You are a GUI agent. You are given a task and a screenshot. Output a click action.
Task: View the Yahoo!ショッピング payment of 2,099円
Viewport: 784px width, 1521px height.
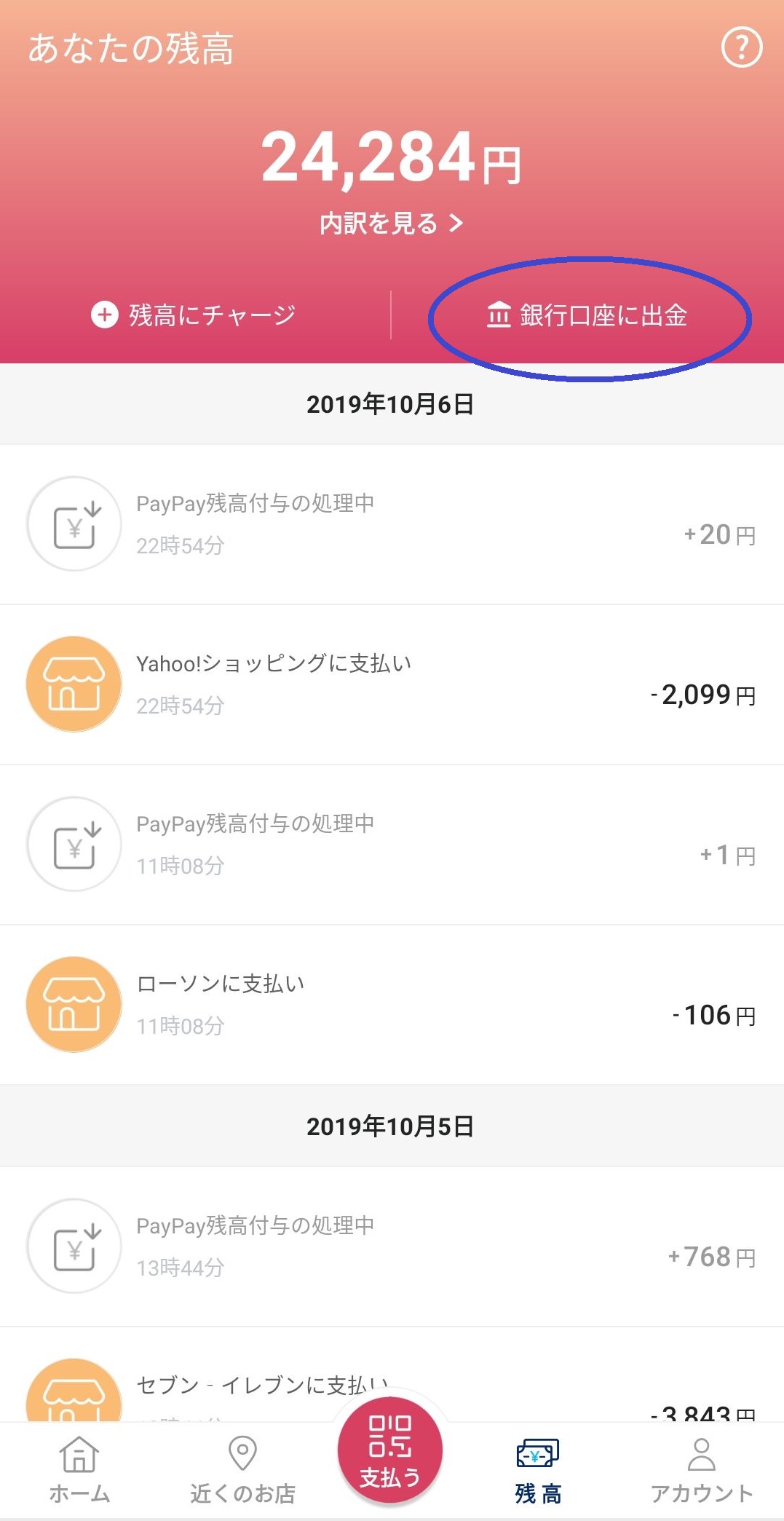click(x=392, y=684)
